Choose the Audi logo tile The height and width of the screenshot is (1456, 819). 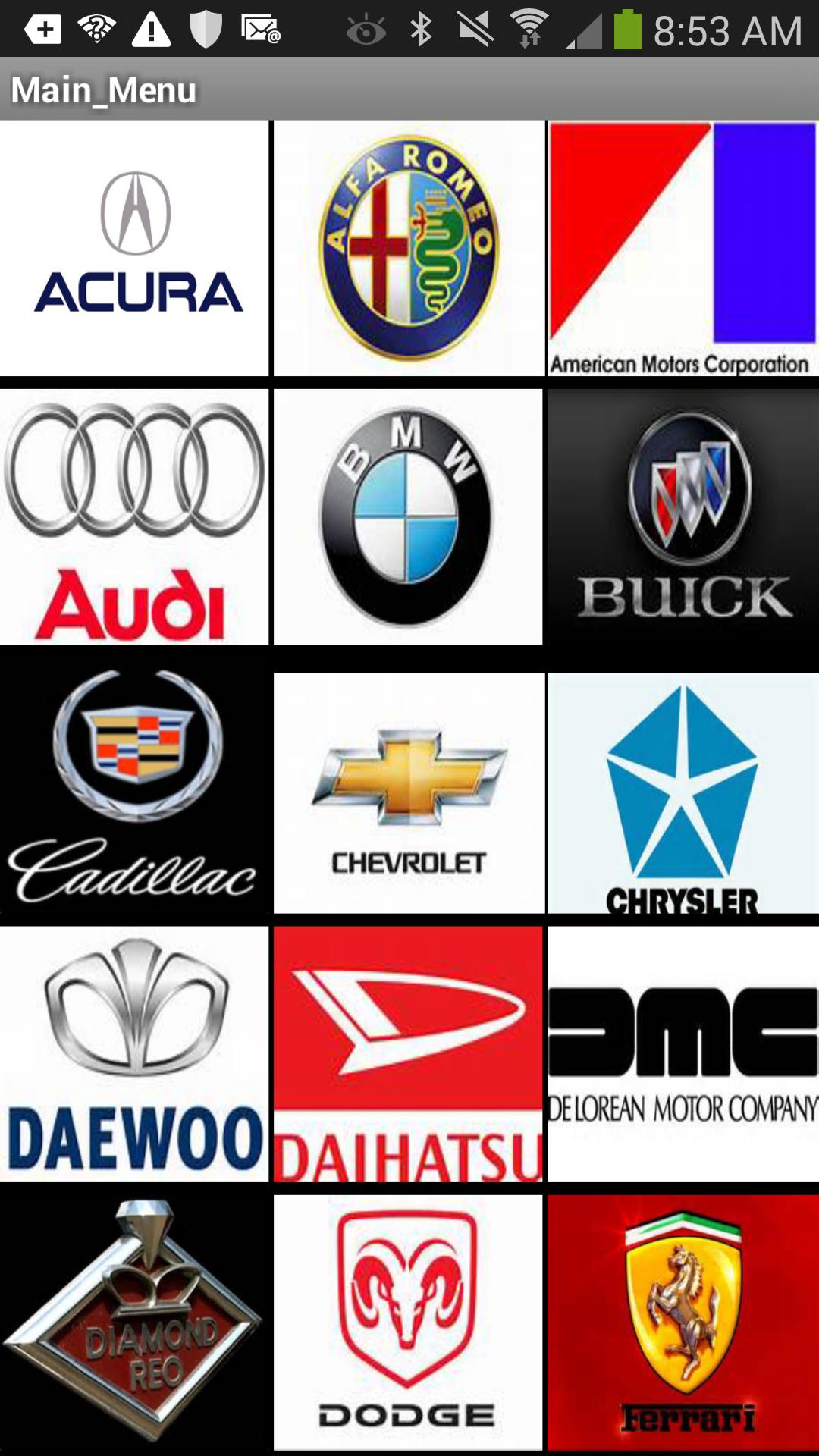pos(134,517)
